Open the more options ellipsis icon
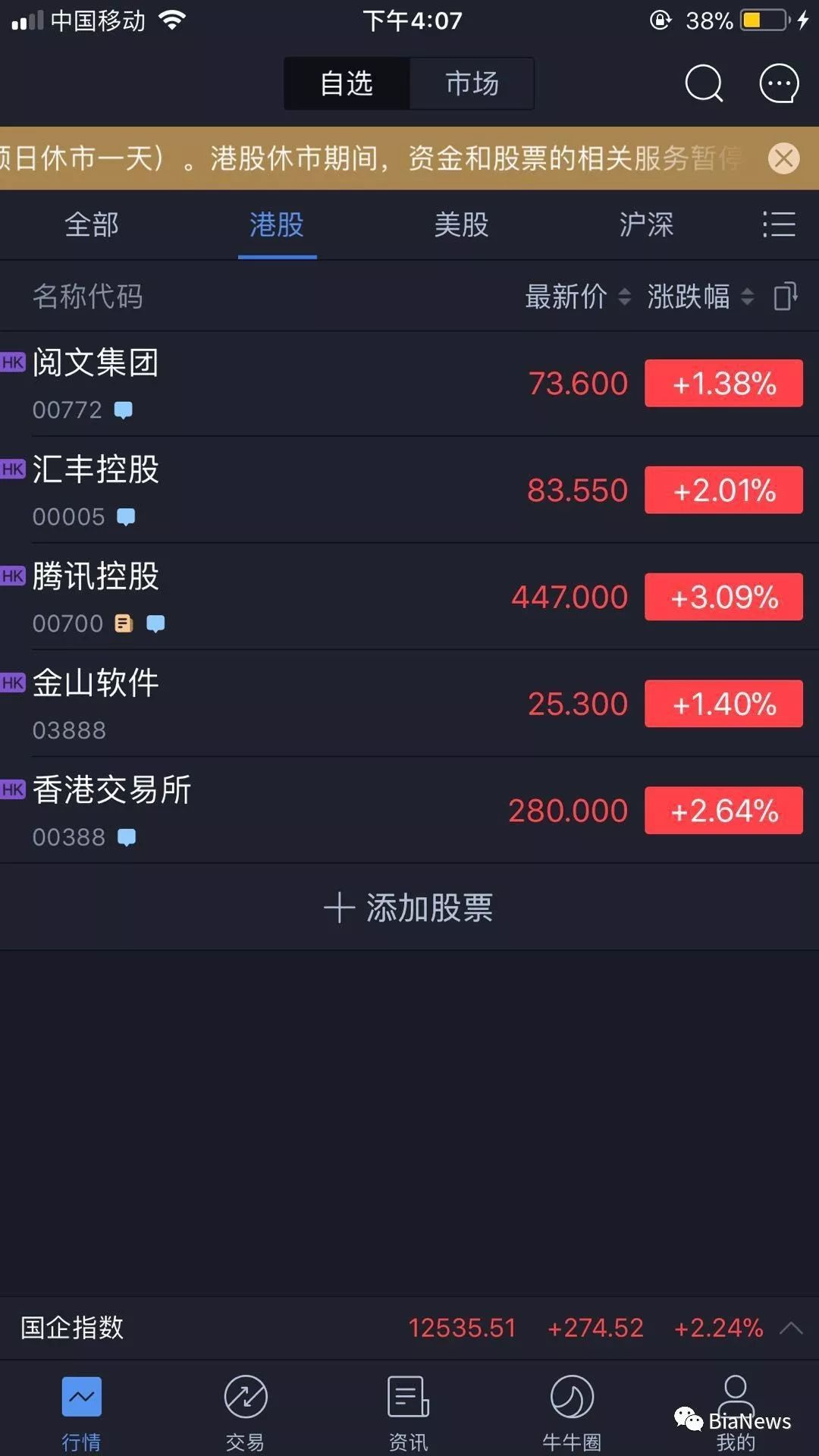The width and height of the screenshot is (819, 1456). [x=778, y=83]
